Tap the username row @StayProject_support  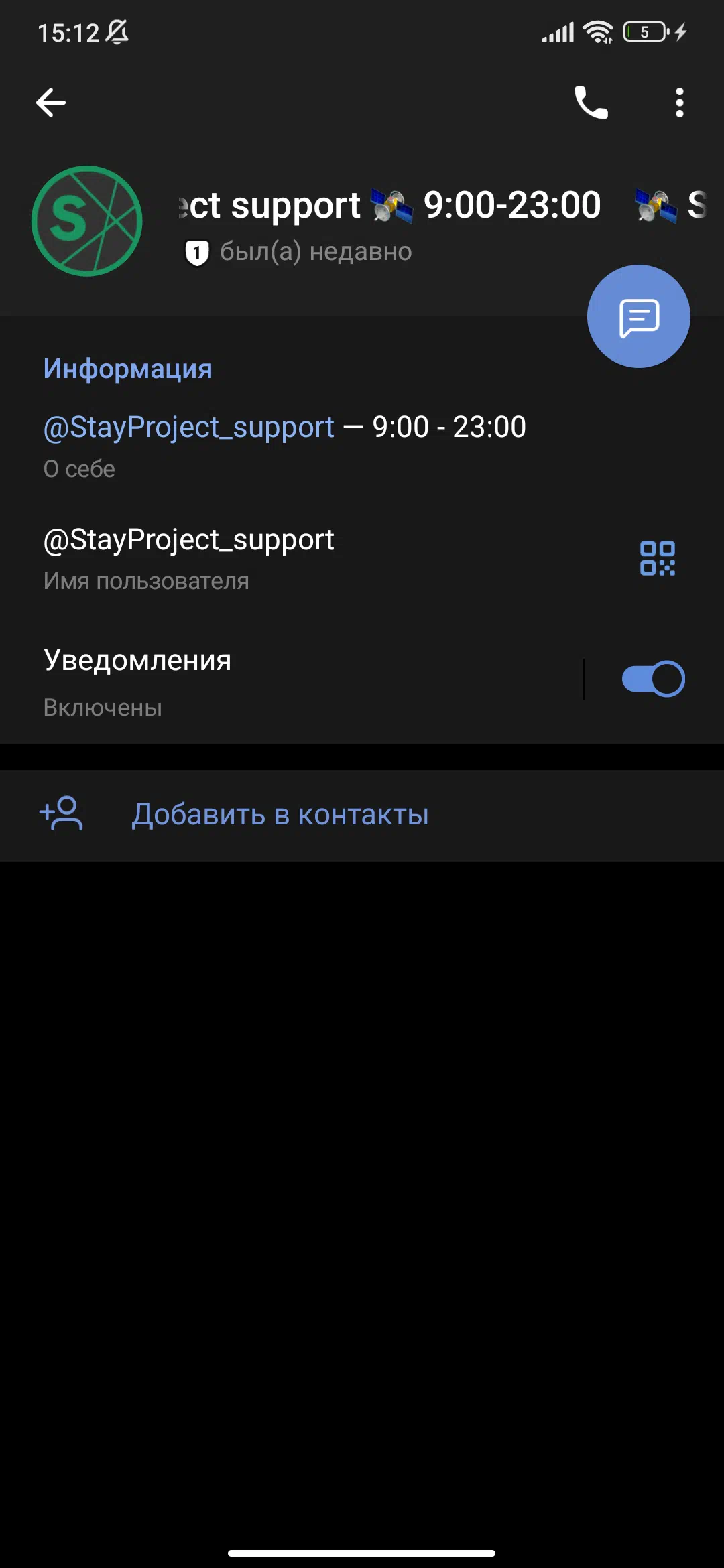(x=362, y=558)
